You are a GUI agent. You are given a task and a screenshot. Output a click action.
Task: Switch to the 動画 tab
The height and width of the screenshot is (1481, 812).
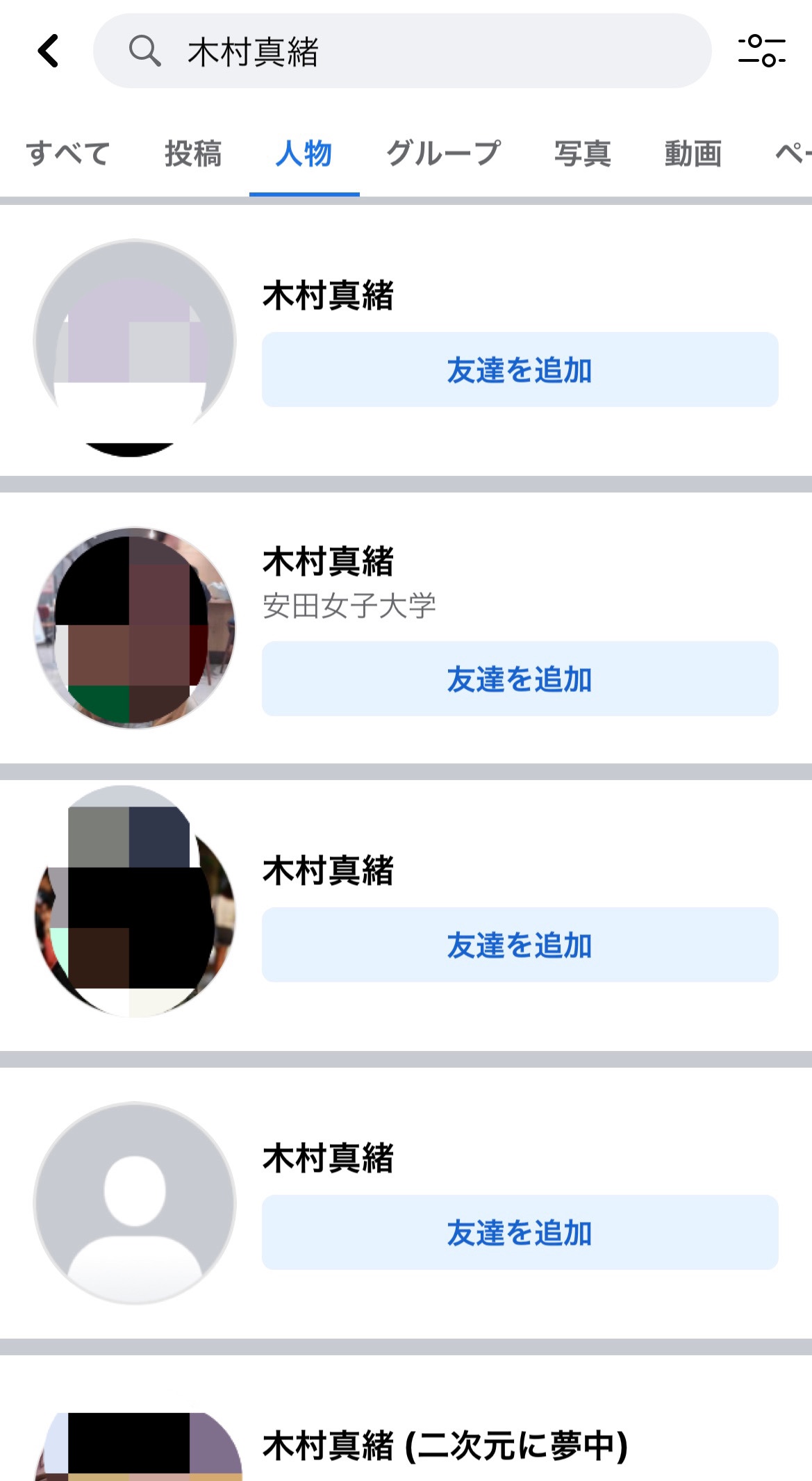[693, 154]
